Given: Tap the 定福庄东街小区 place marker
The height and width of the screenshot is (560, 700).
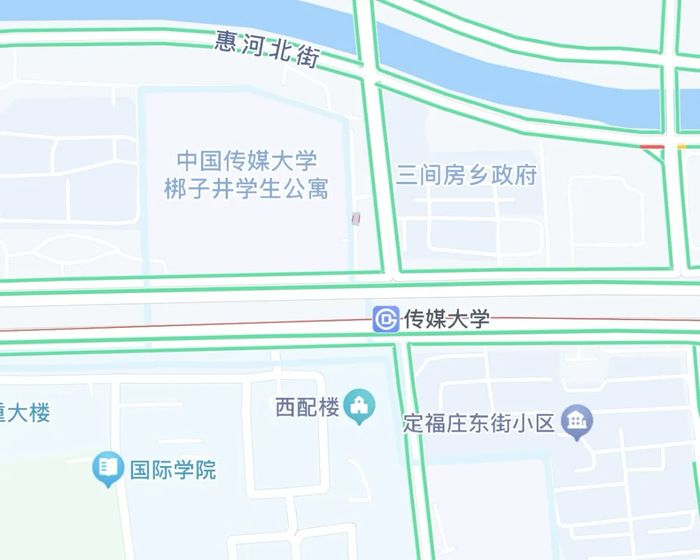Looking at the screenshot, I should (576, 421).
